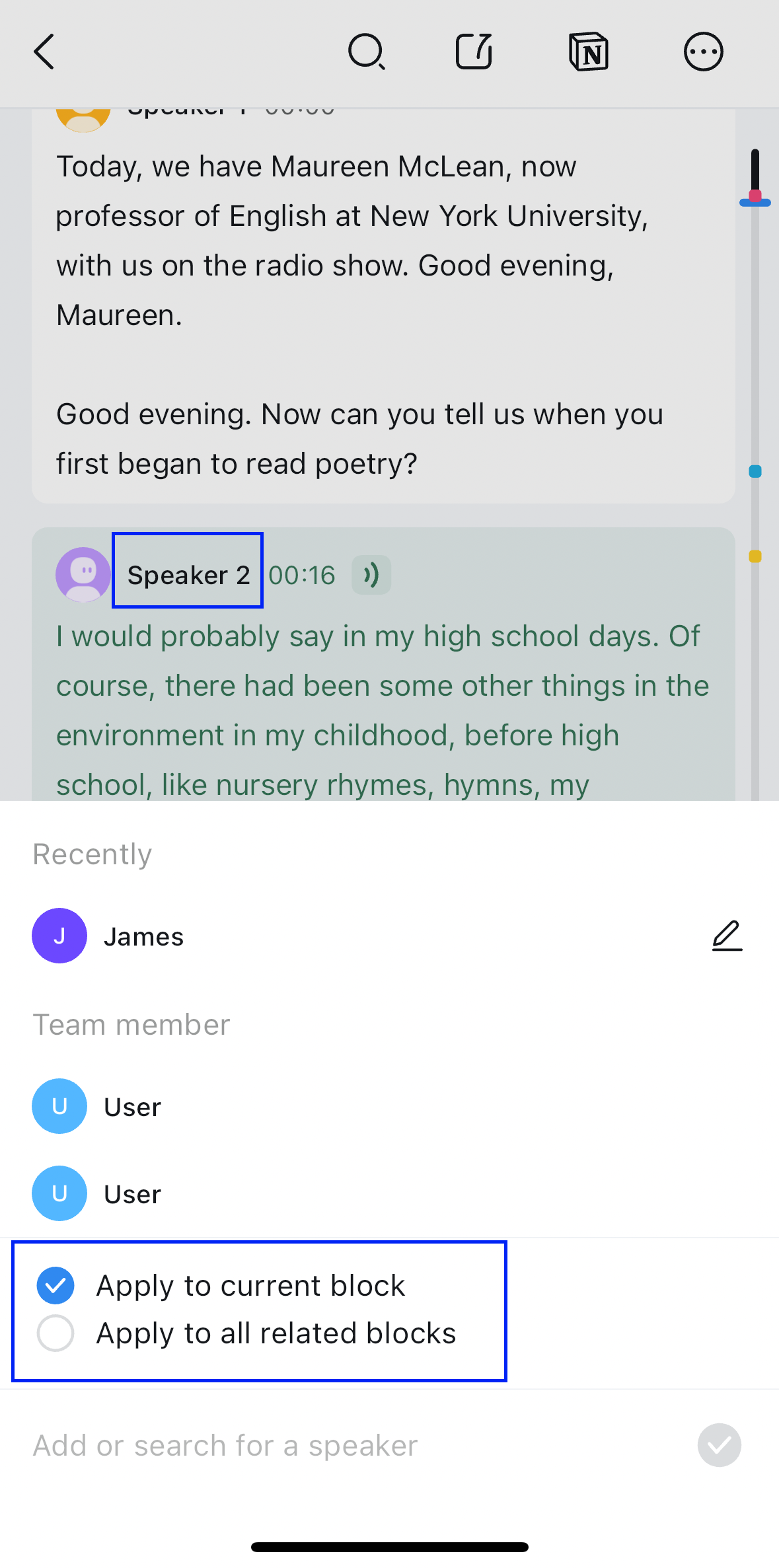779x1568 pixels.
Task: Open the transcript search
Action: (x=367, y=52)
